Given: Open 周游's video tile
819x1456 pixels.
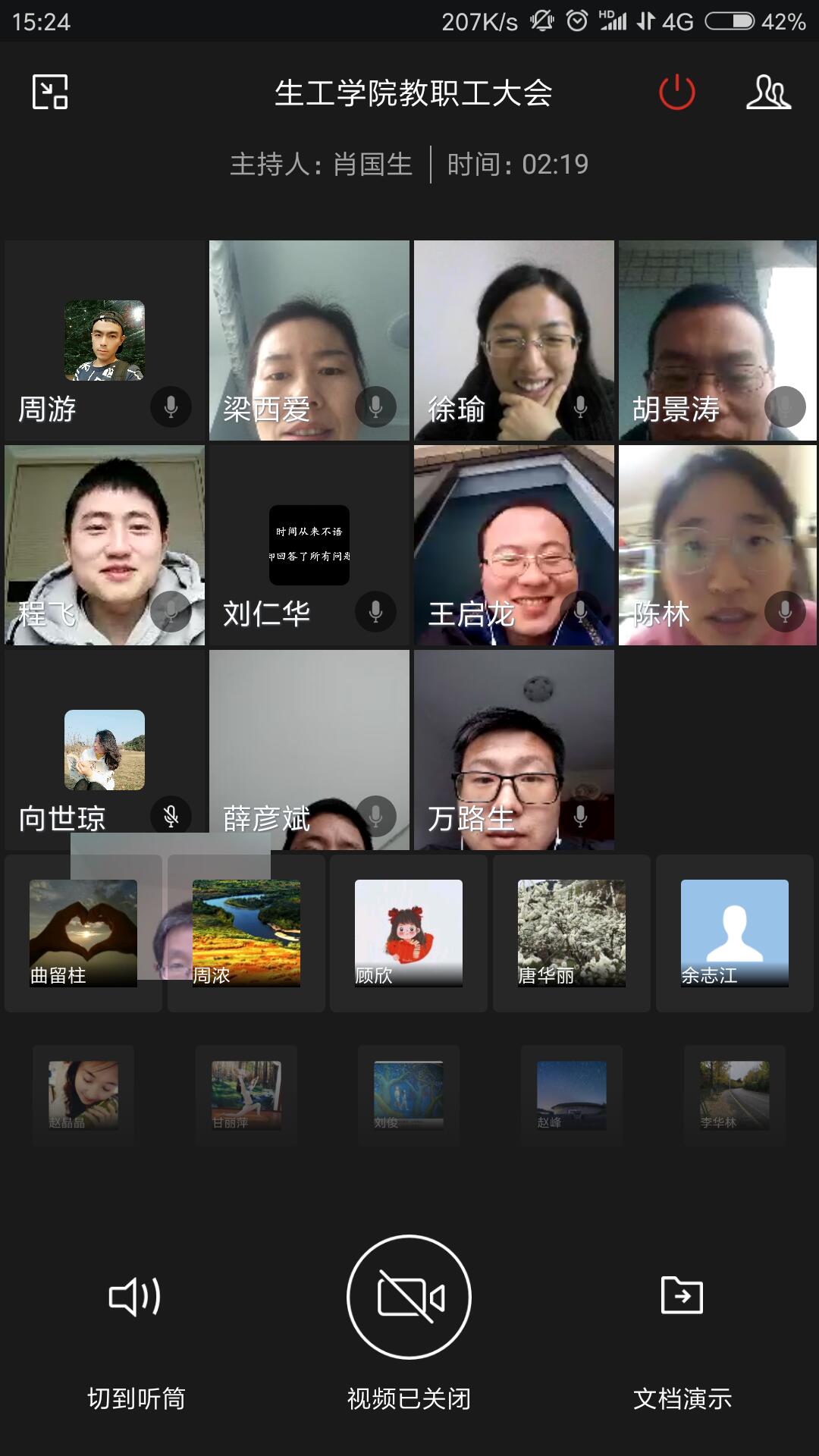Looking at the screenshot, I should pos(105,340).
